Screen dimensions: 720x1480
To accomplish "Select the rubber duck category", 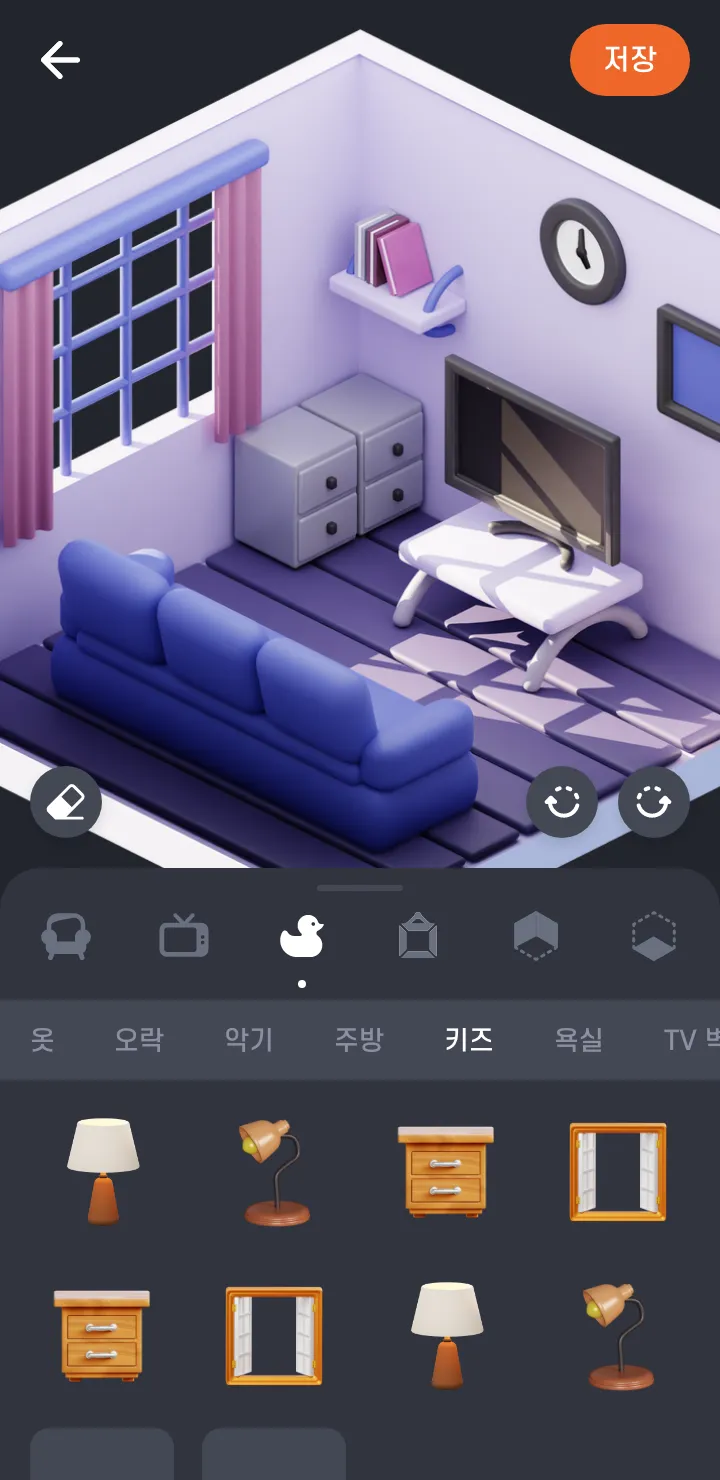I will point(302,938).
